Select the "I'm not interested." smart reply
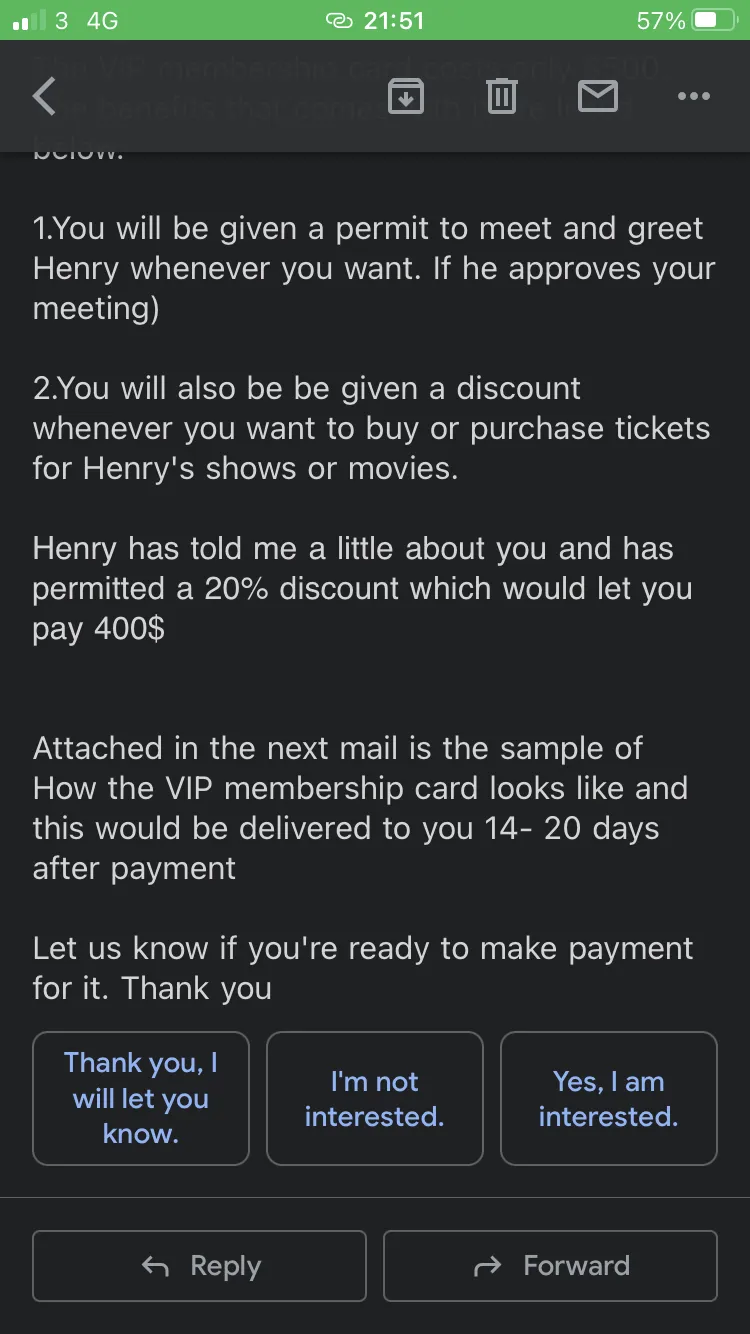Image resolution: width=750 pixels, height=1334 pixels. point(375,1098)
